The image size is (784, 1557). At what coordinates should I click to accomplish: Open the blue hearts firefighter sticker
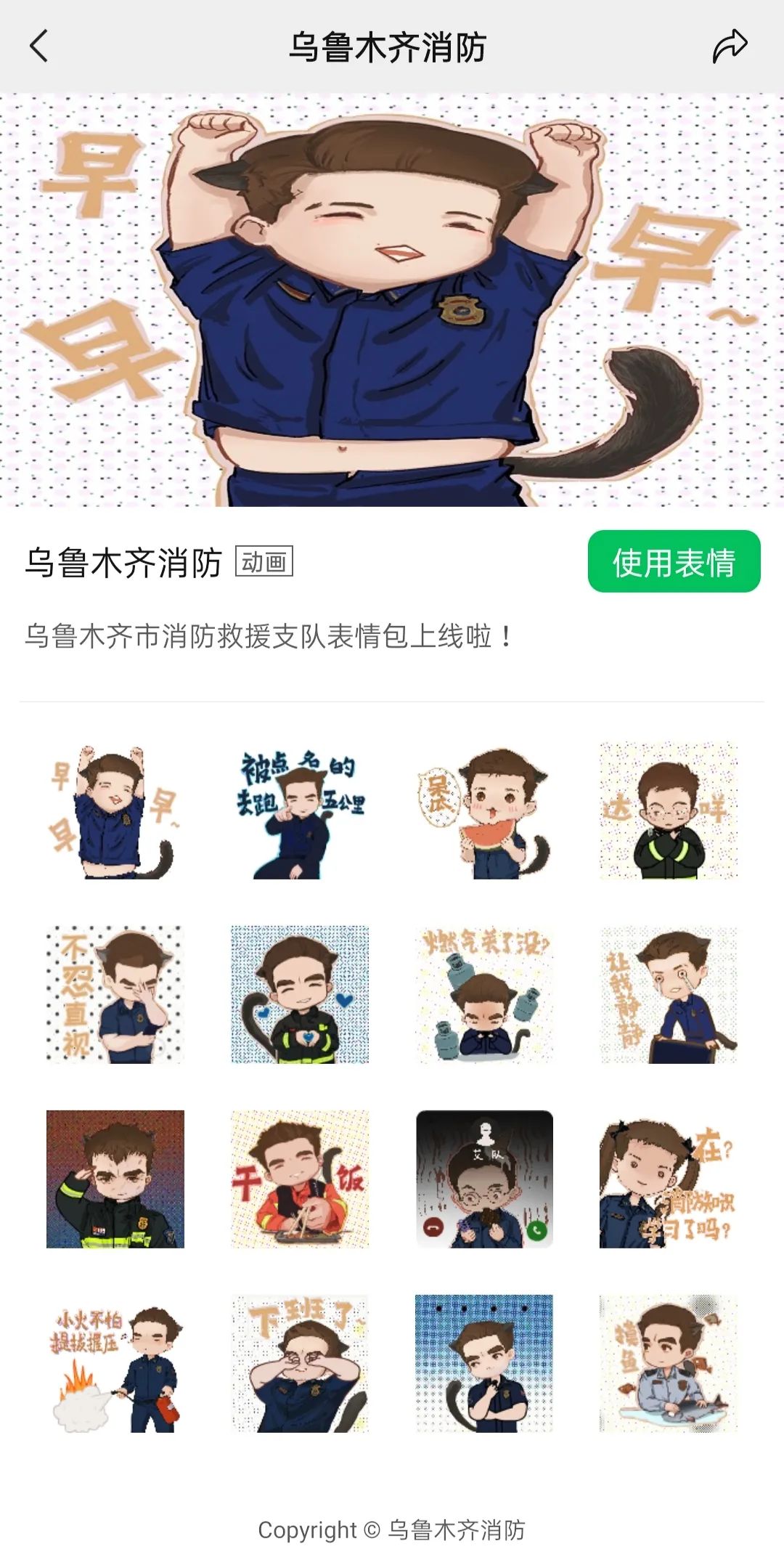pyautogui.click(x=300, y=995)
